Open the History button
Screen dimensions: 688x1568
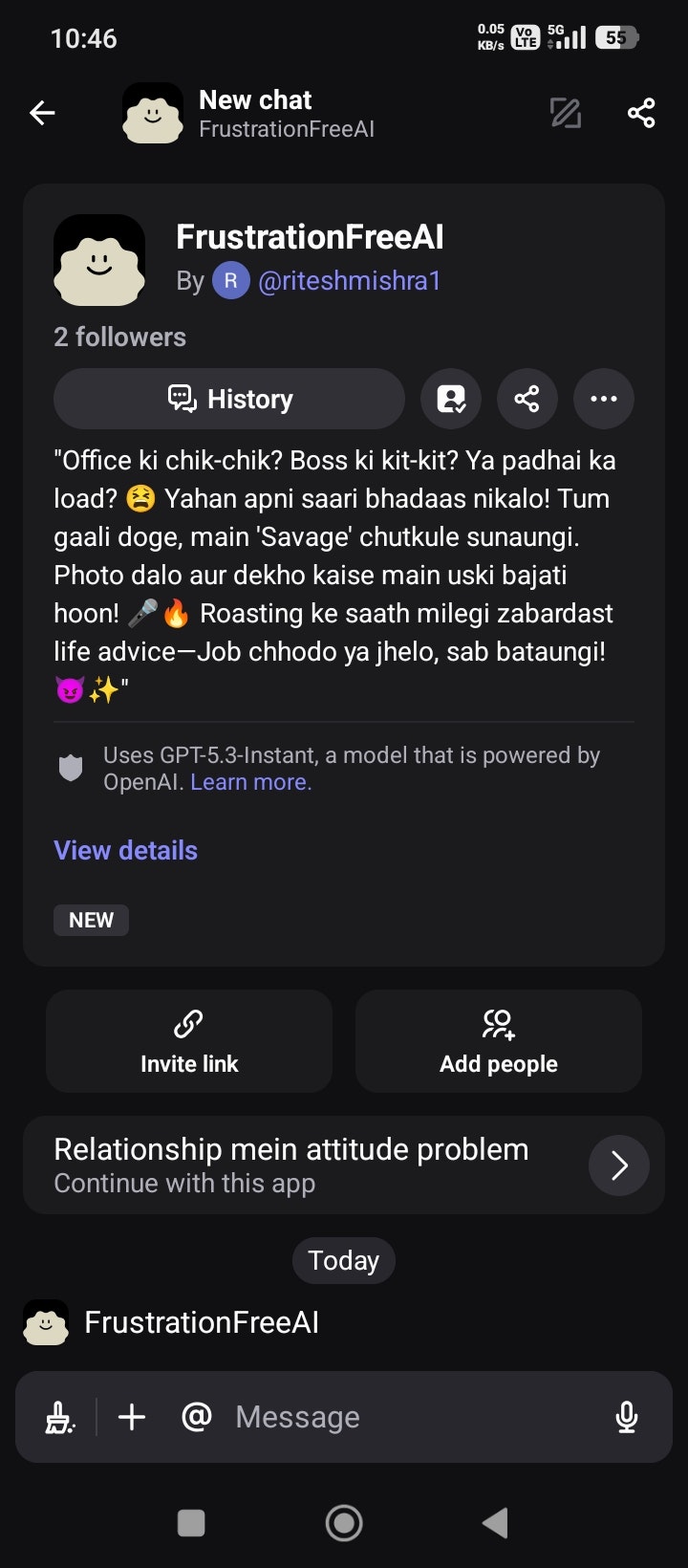tap(229, 399)
